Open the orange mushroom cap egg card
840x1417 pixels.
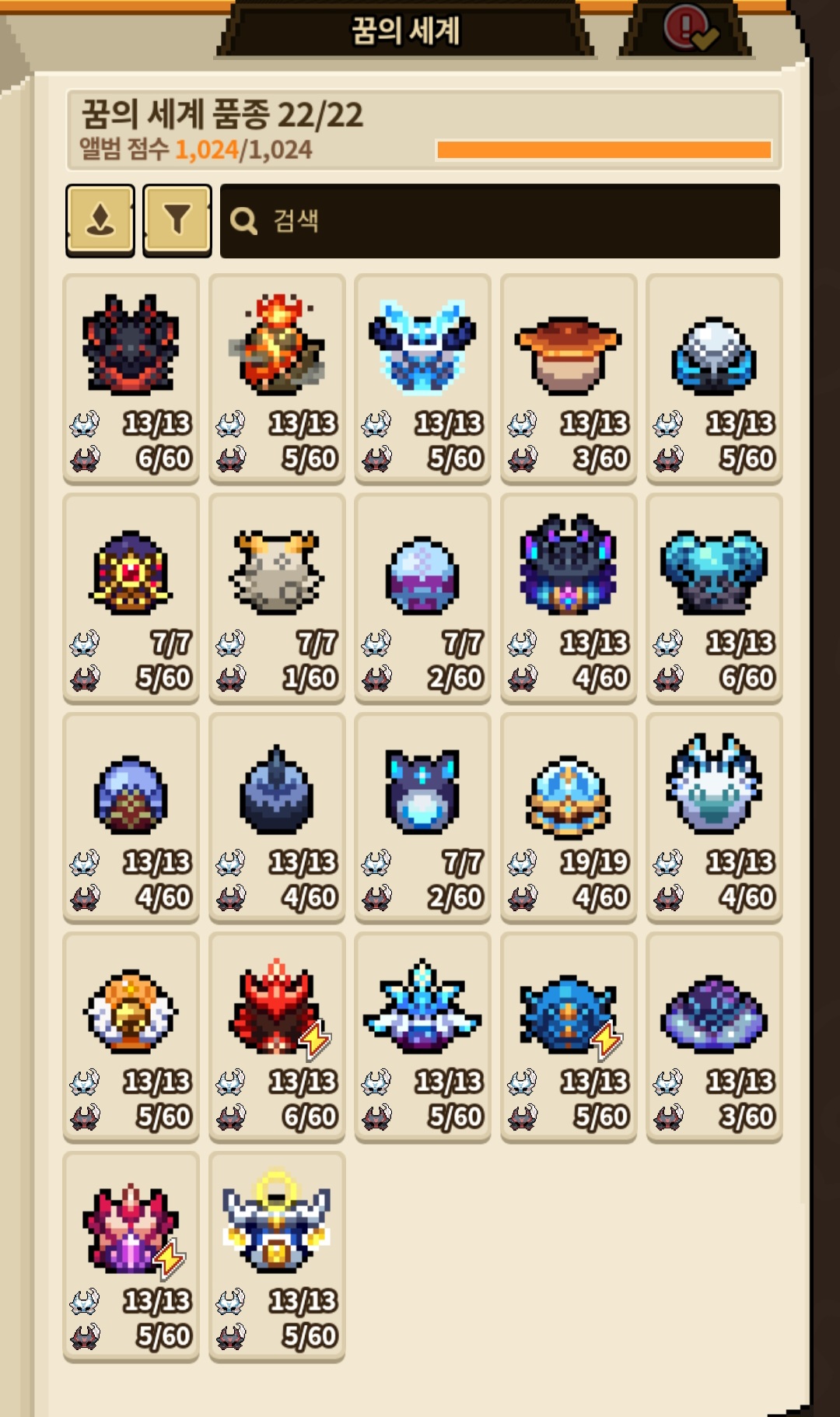(x=569, y=378)
